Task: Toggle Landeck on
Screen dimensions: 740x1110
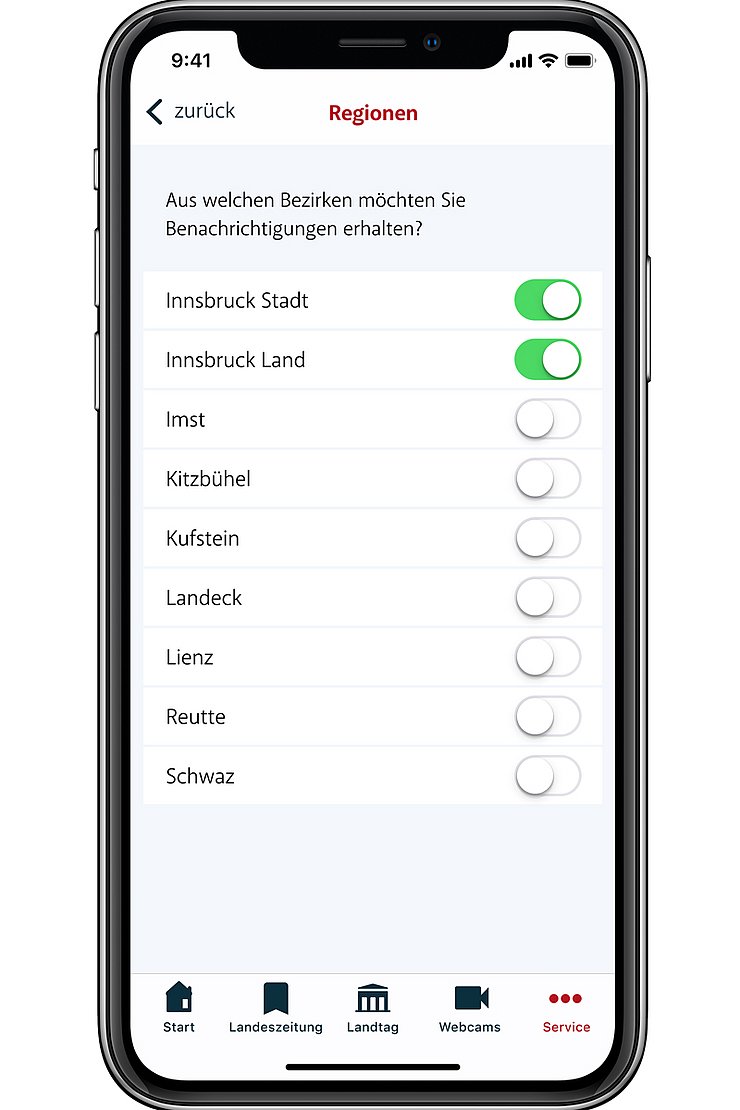Action: pyautogui.click(x=547, y=598)
